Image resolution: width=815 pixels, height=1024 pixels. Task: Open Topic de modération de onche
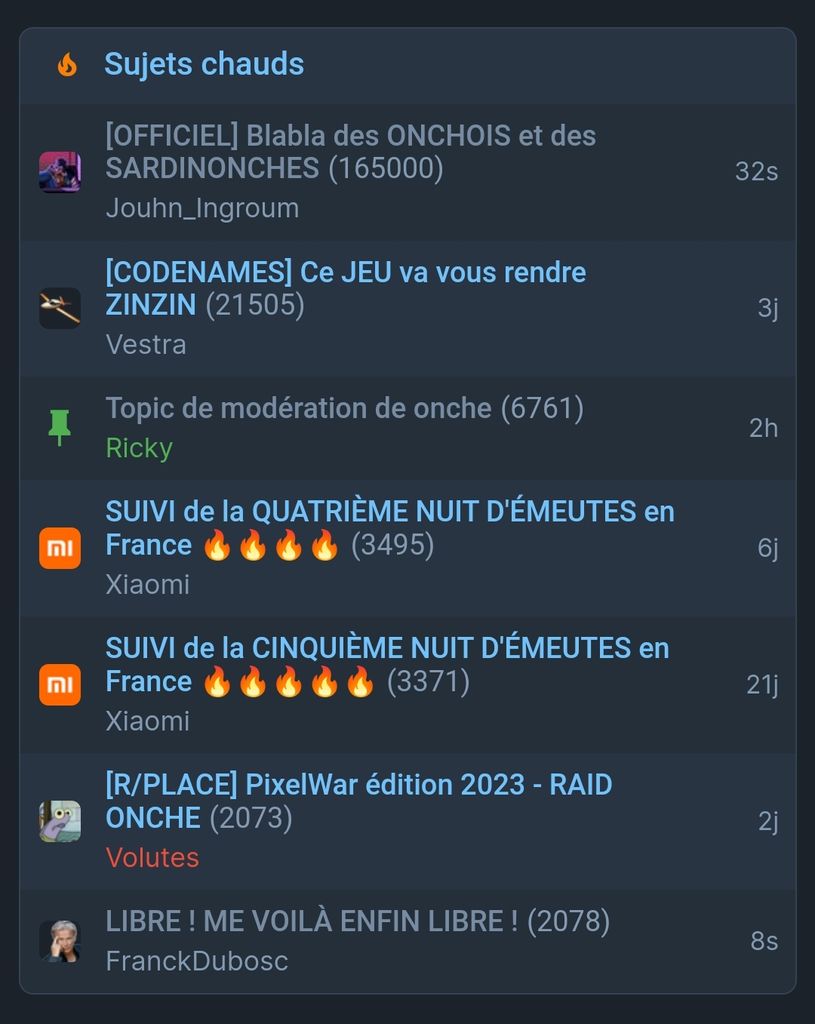click(344, 408)
